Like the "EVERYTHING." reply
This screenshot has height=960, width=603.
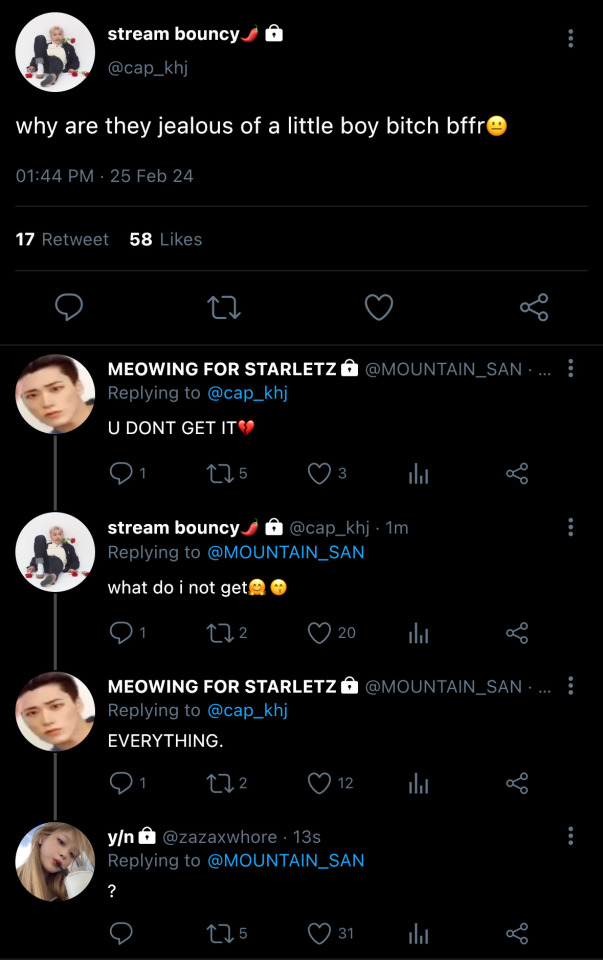(x=319, y=783)
